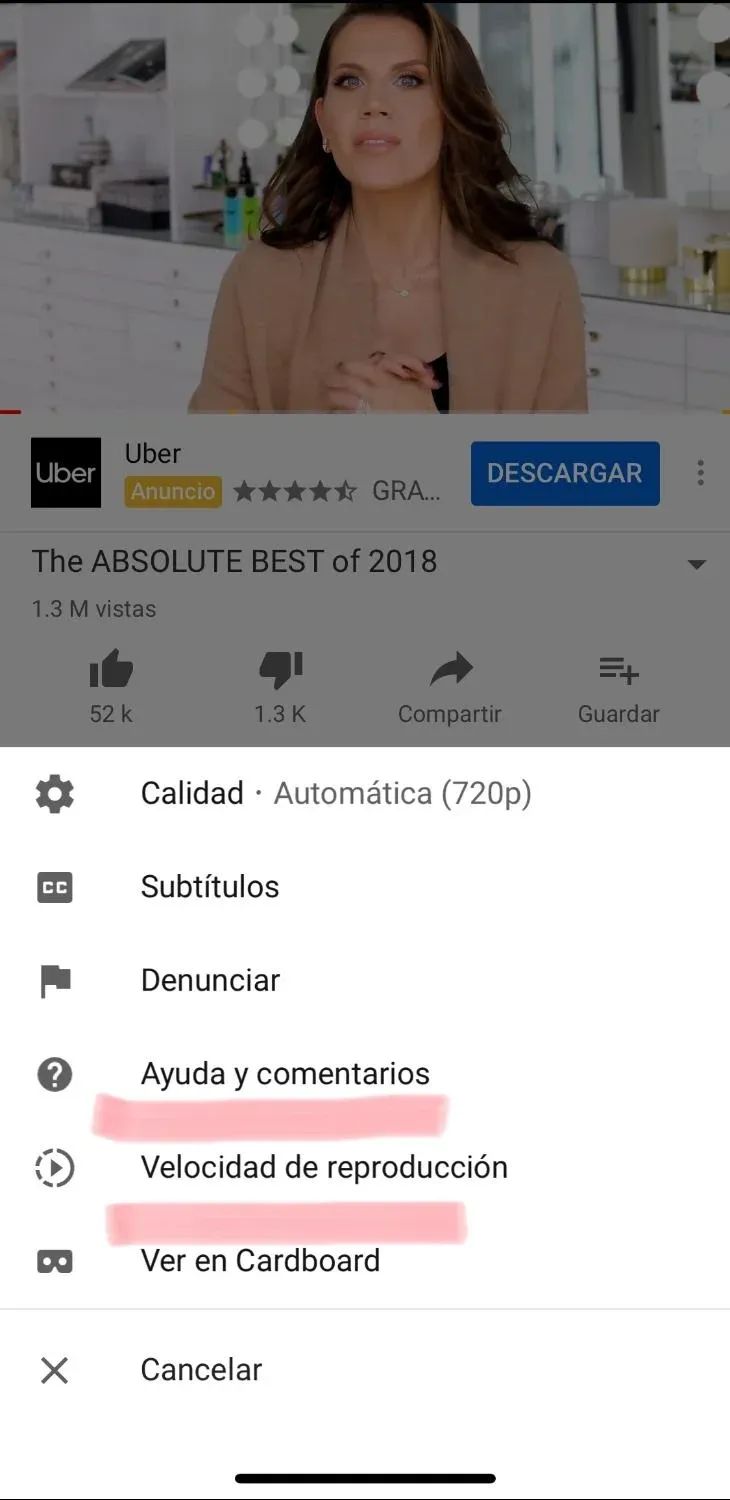
Task: Tap Cancelar to close the menu
Action: [200, 1370]
